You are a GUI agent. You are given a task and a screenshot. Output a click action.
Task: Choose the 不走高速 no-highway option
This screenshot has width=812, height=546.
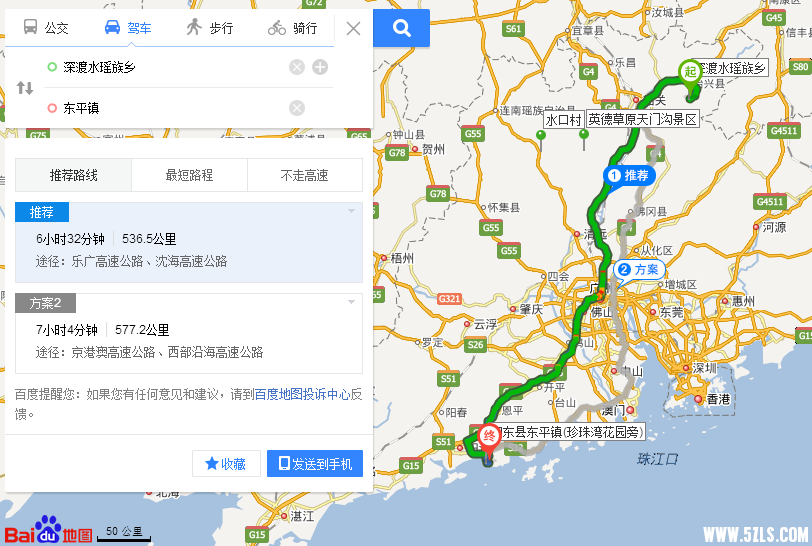tap(304, 175)
